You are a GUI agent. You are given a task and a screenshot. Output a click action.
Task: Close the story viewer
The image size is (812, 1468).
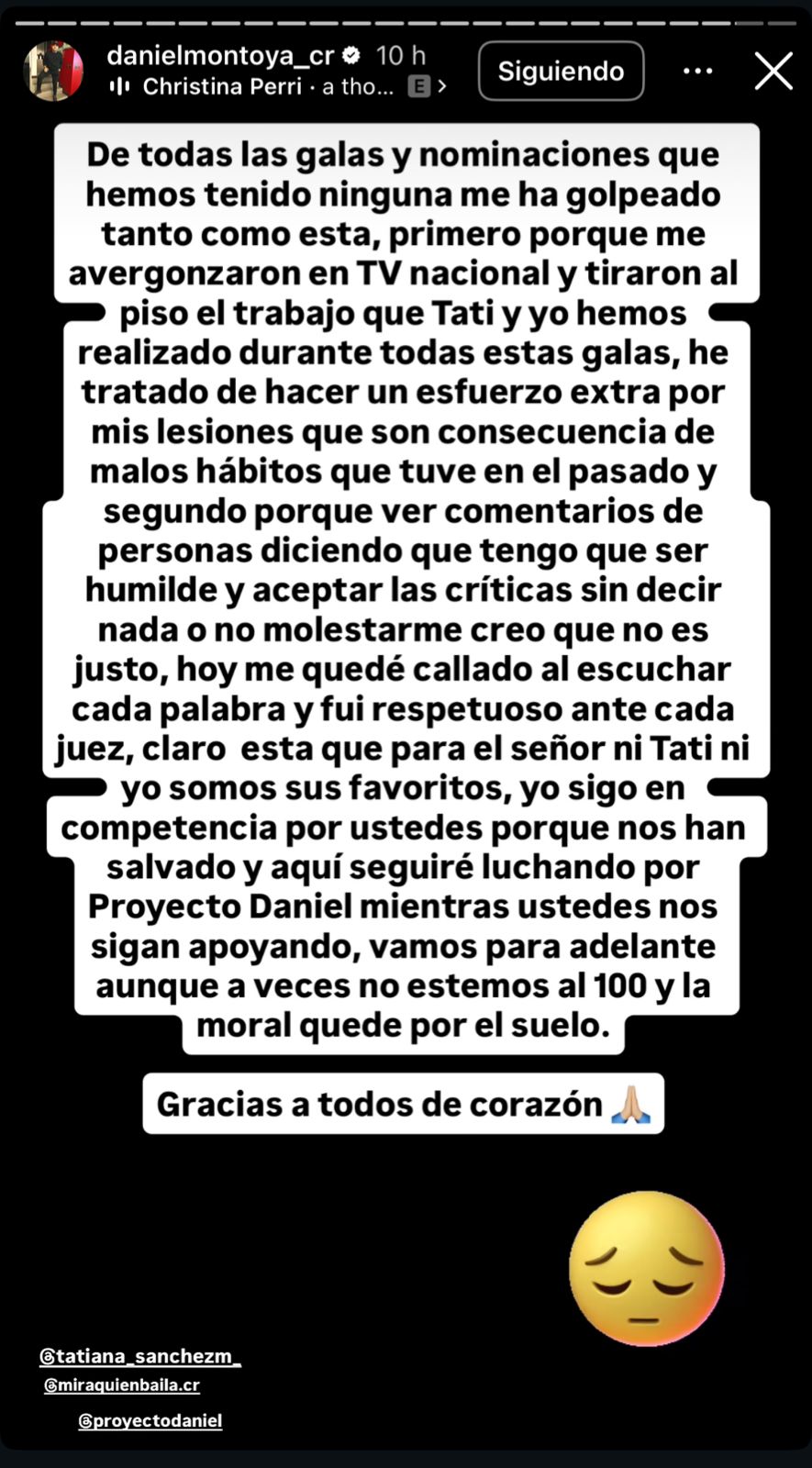tap(773, 71)
